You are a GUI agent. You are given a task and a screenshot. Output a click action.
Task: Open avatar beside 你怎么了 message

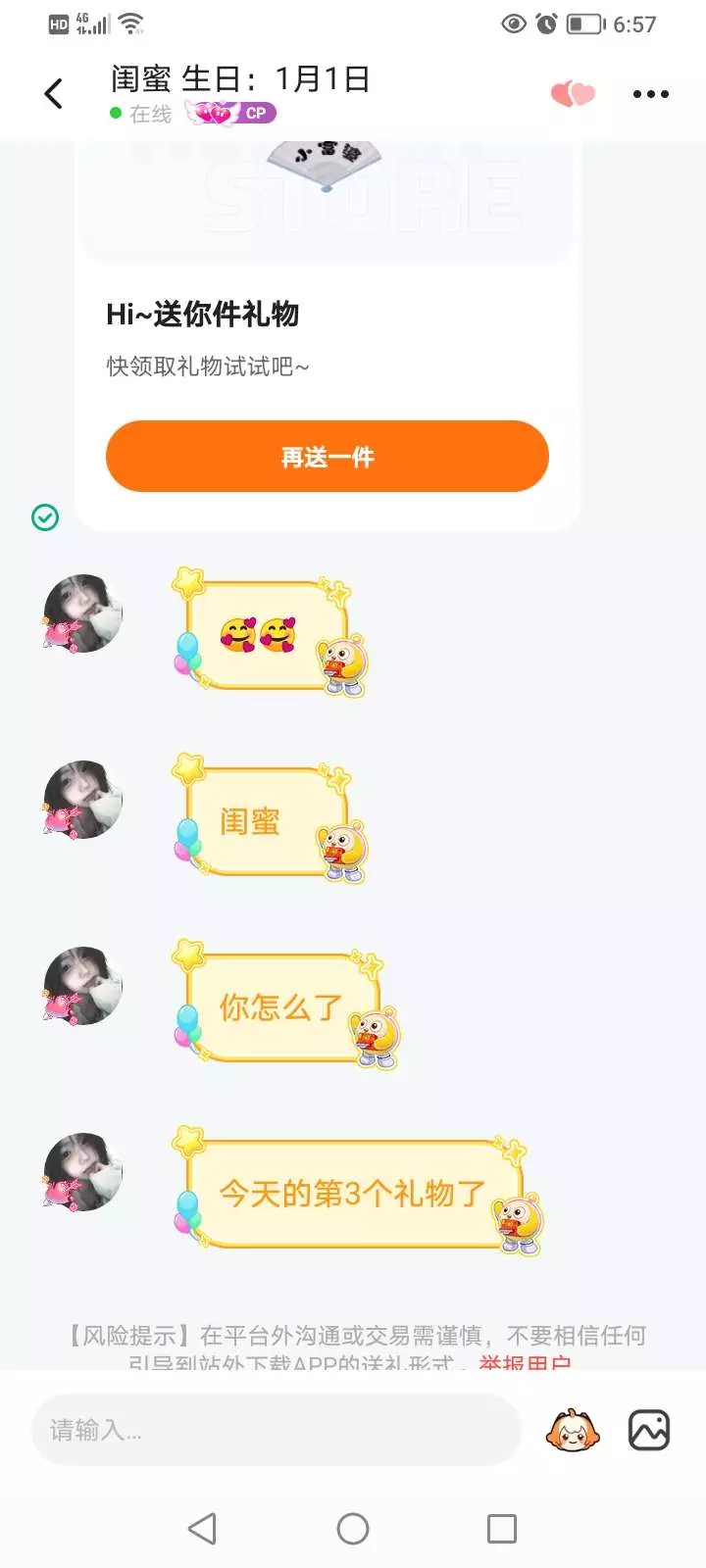click(82, 986)
